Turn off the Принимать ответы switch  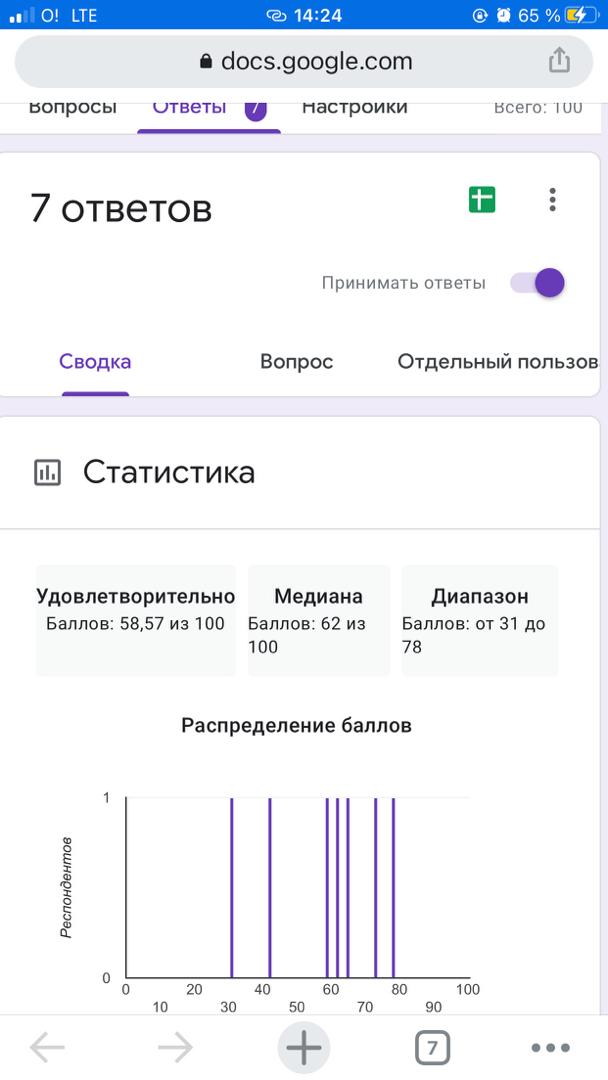pos(539,283)
